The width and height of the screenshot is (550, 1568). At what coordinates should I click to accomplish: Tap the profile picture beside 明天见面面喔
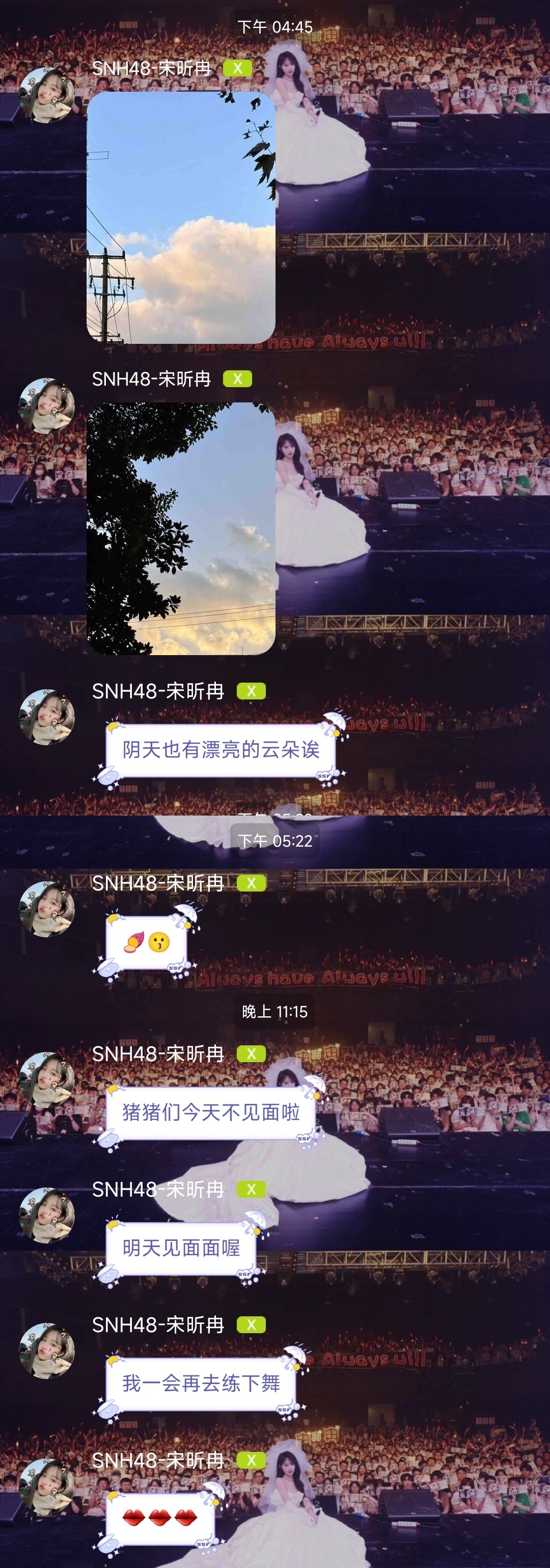[47, 1215]
